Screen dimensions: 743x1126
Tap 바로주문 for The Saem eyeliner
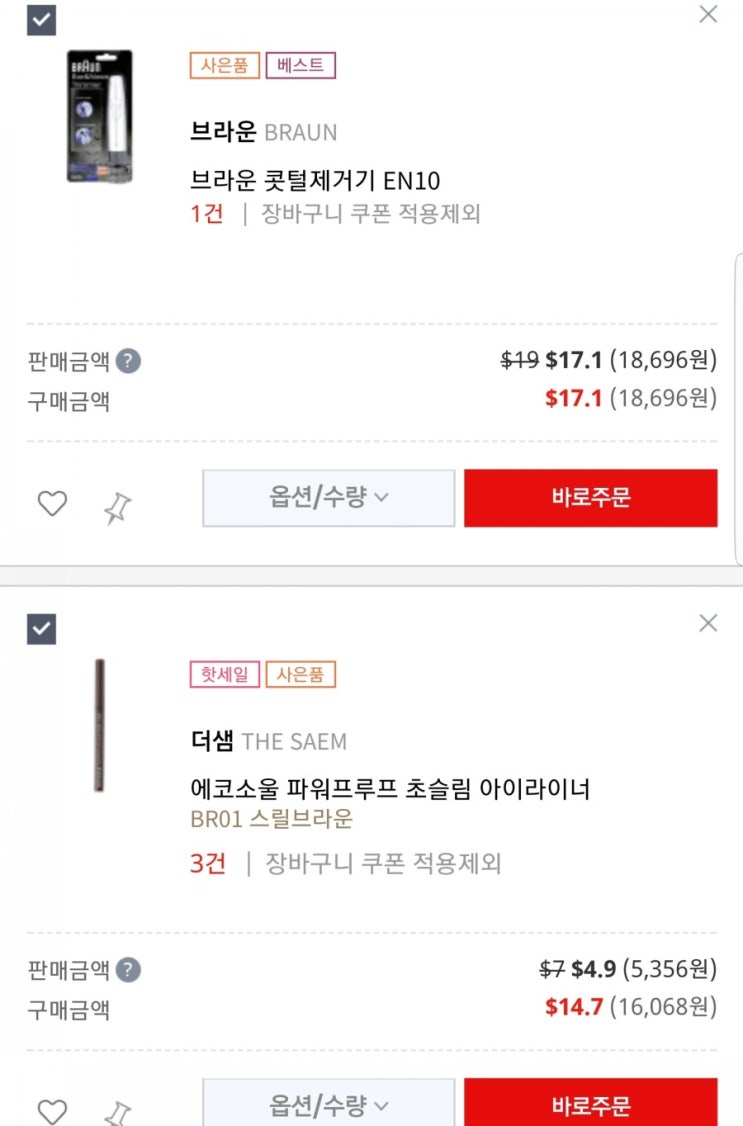590,1104
